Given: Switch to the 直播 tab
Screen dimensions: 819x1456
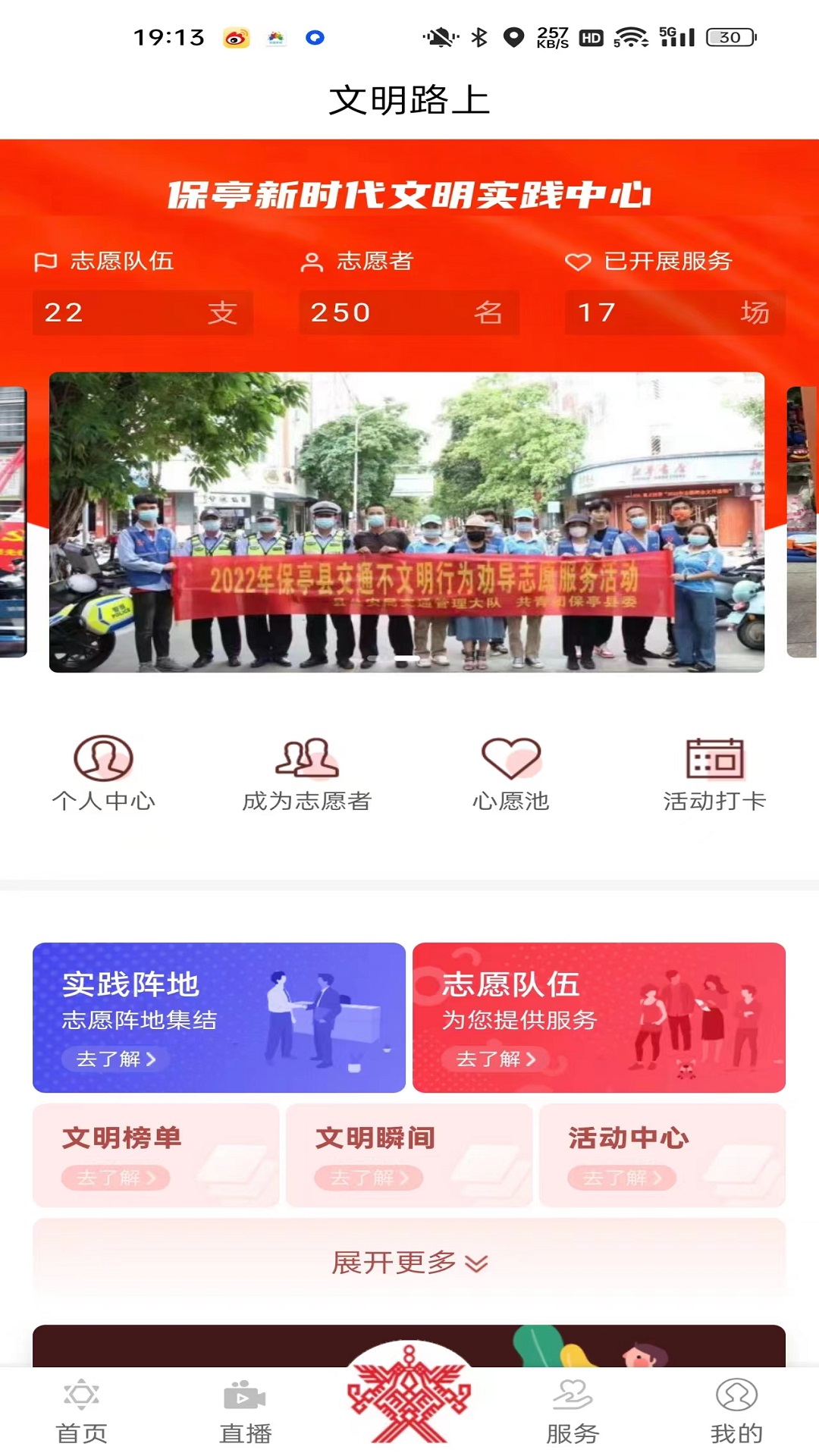Looking at the screenshot, I should pos(245,1412).
